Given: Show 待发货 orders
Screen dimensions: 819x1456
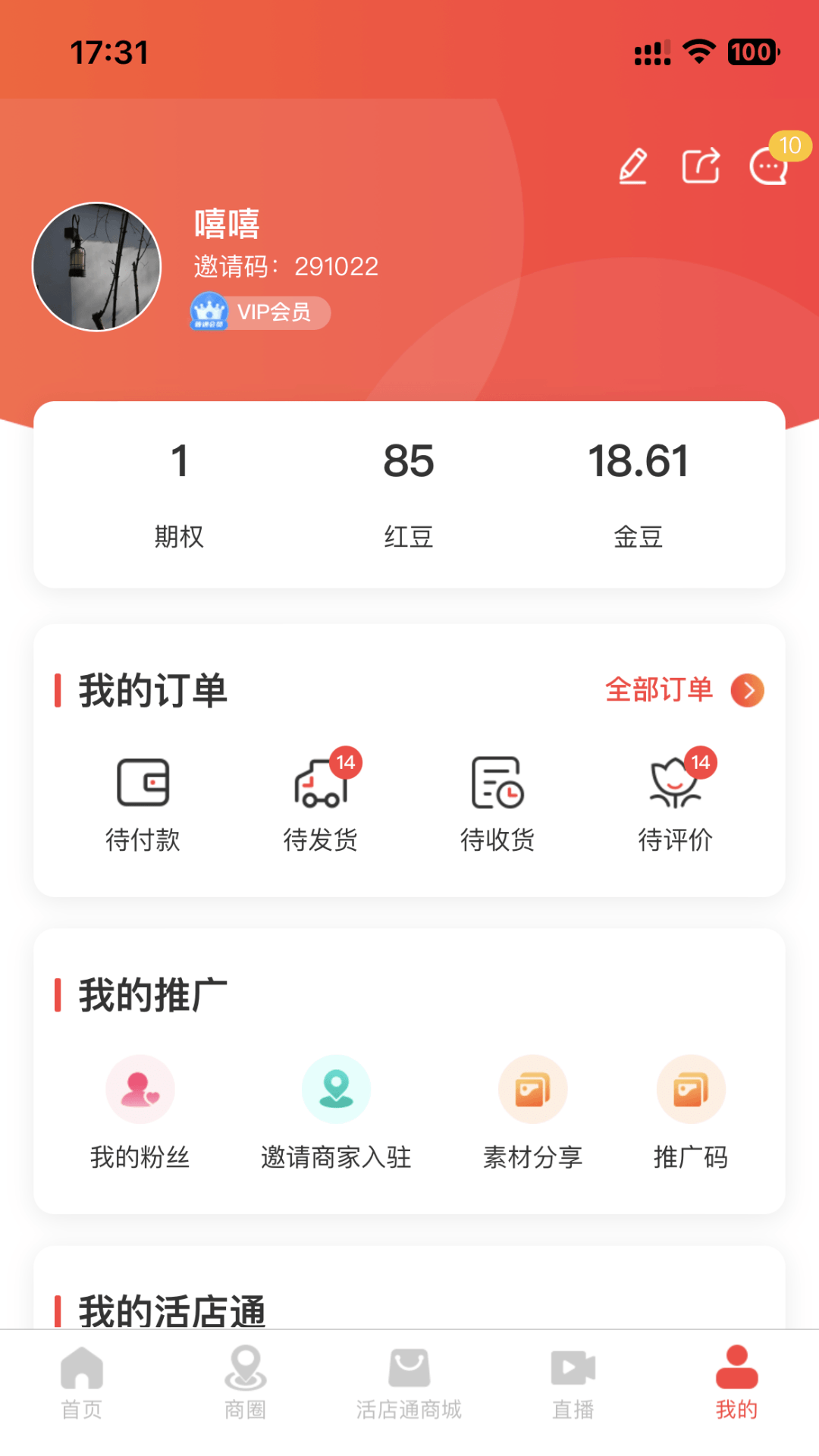Looking at the screenshot, I should point(320,805).
